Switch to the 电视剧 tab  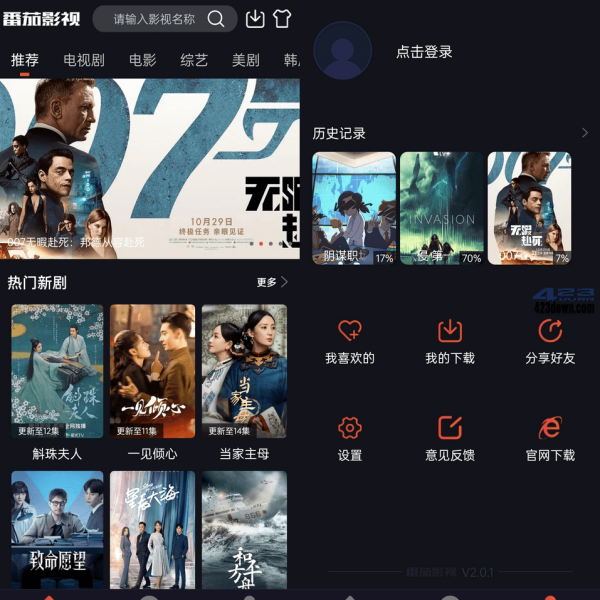[x=84, y=60]
